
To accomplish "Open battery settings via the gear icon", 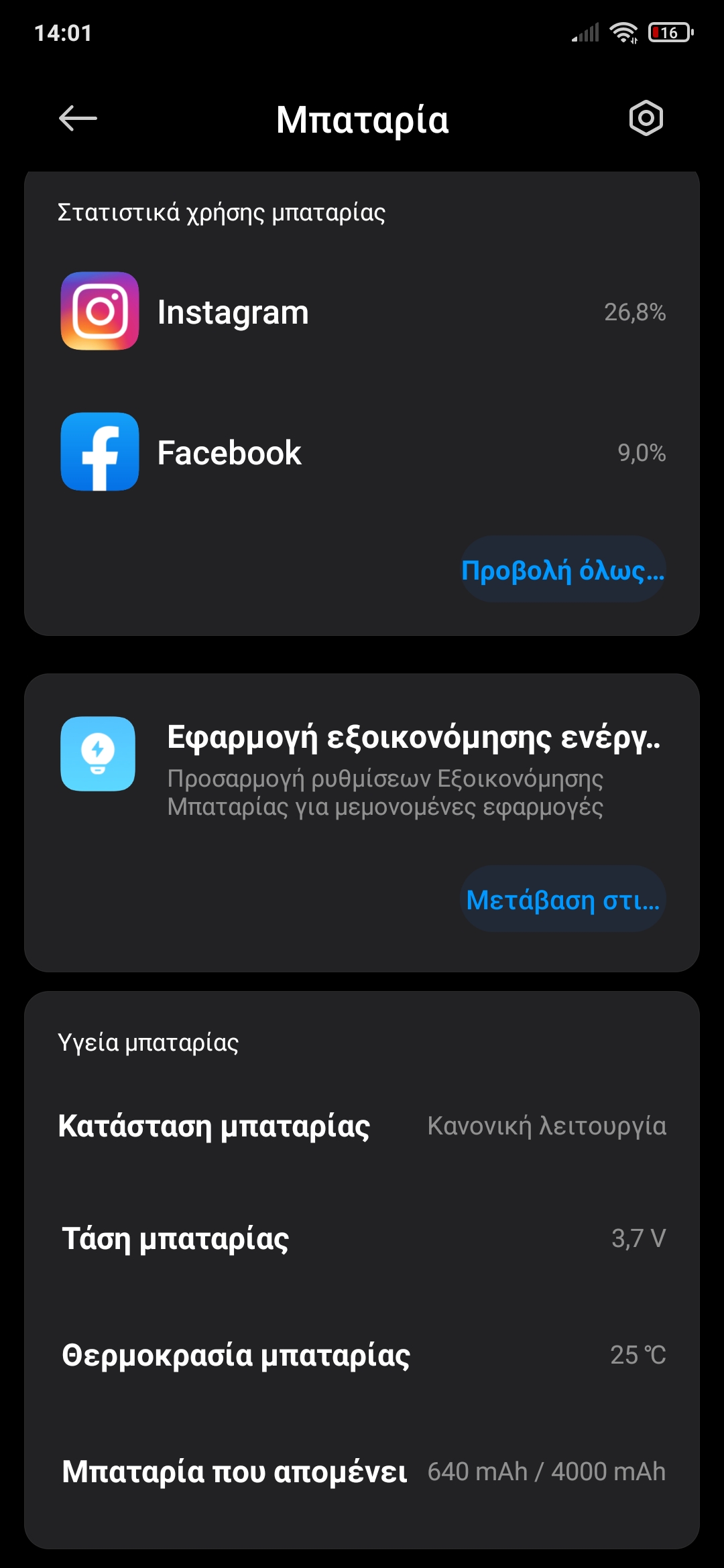I will tap(646, 119).
